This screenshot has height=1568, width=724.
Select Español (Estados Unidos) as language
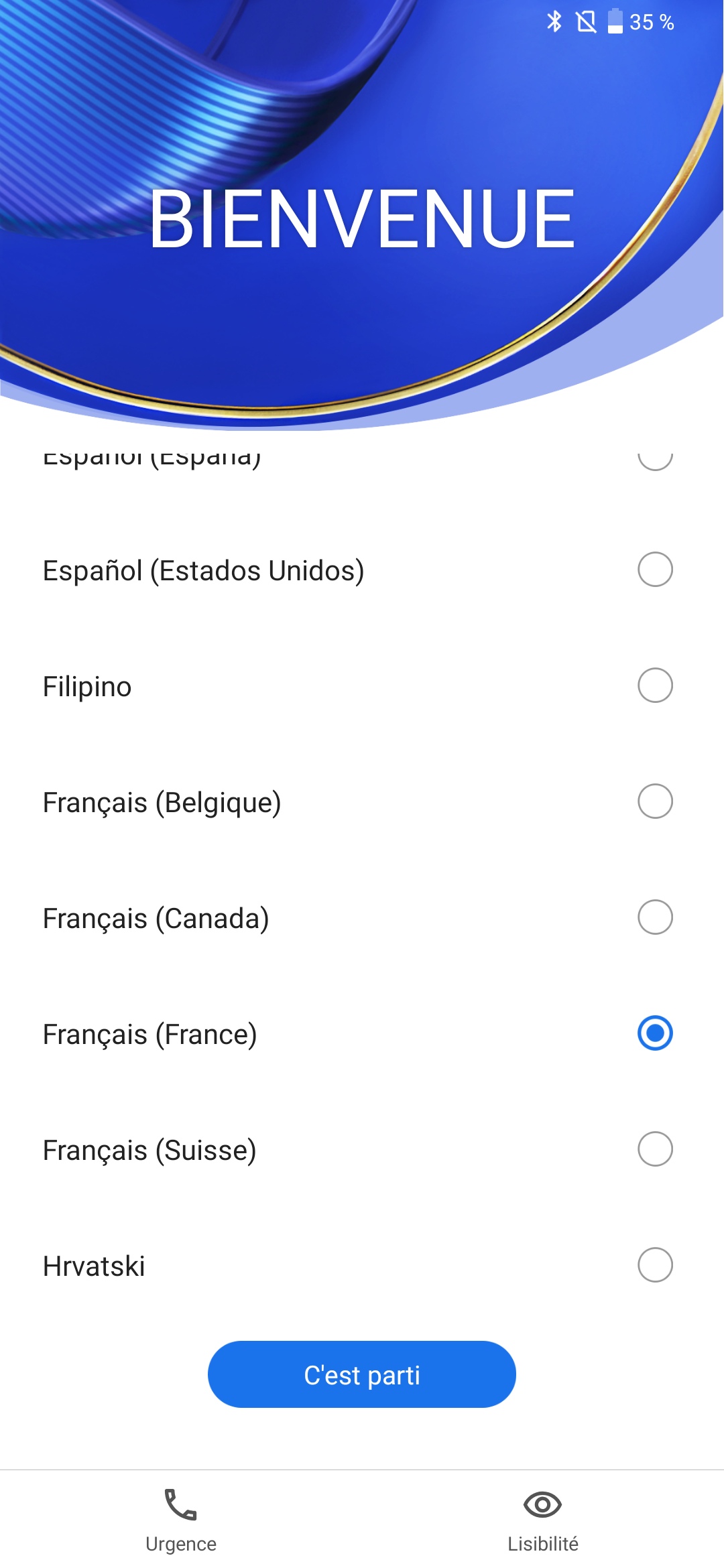pyautogui.click(x=654, y=570)
